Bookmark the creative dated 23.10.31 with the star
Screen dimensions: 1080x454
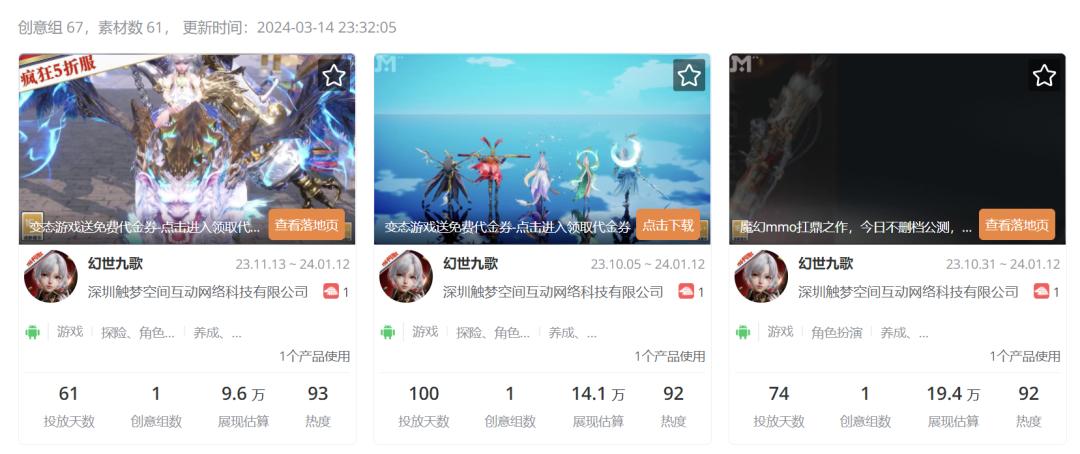pyautogui.click(x=1044, y=75)
